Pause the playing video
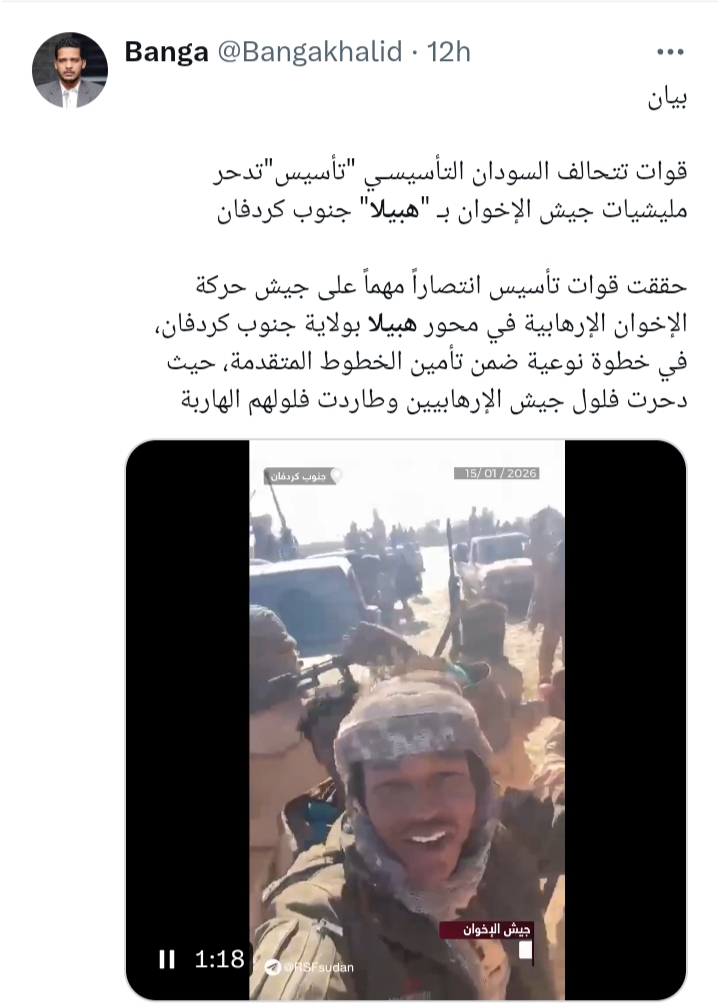This screenshot has width=720, height=1007. (x=166, y=958)
